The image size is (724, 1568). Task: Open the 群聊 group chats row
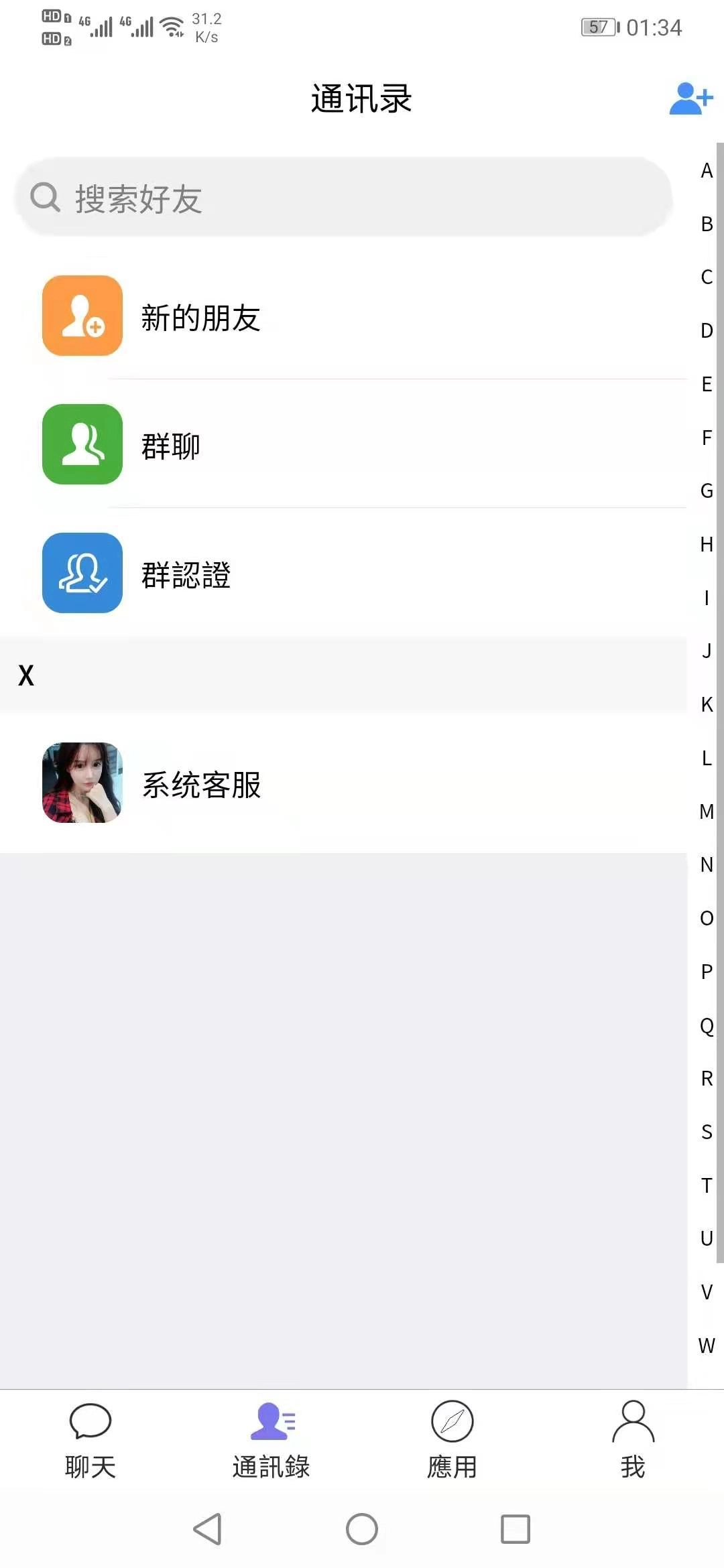tap(362, 445)
